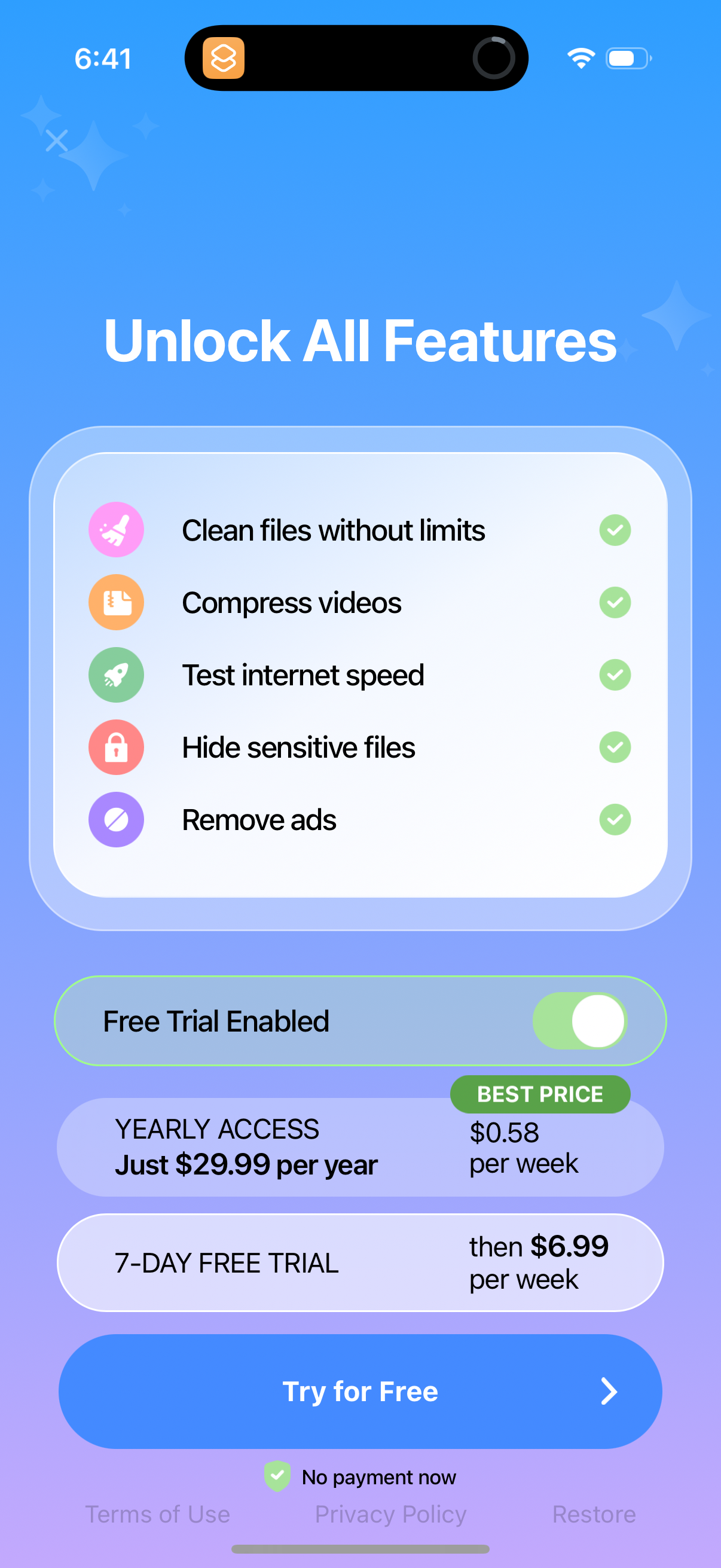
Task: Tap the chevron on the Try for Free button
Action: 608,1392
